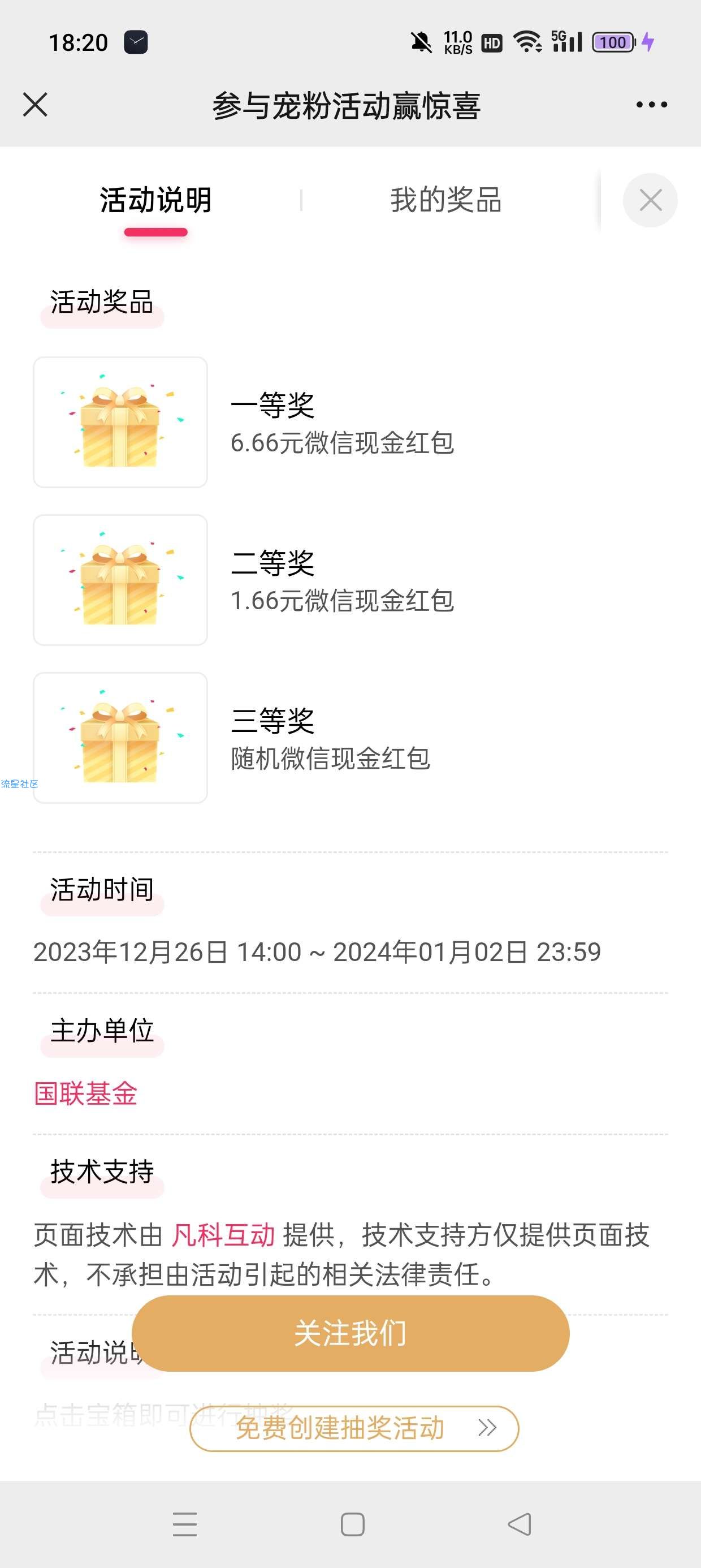Viewport: 701px width, 1568px height.
Task: Go to the system home screen
Action: click(352, 1524)
